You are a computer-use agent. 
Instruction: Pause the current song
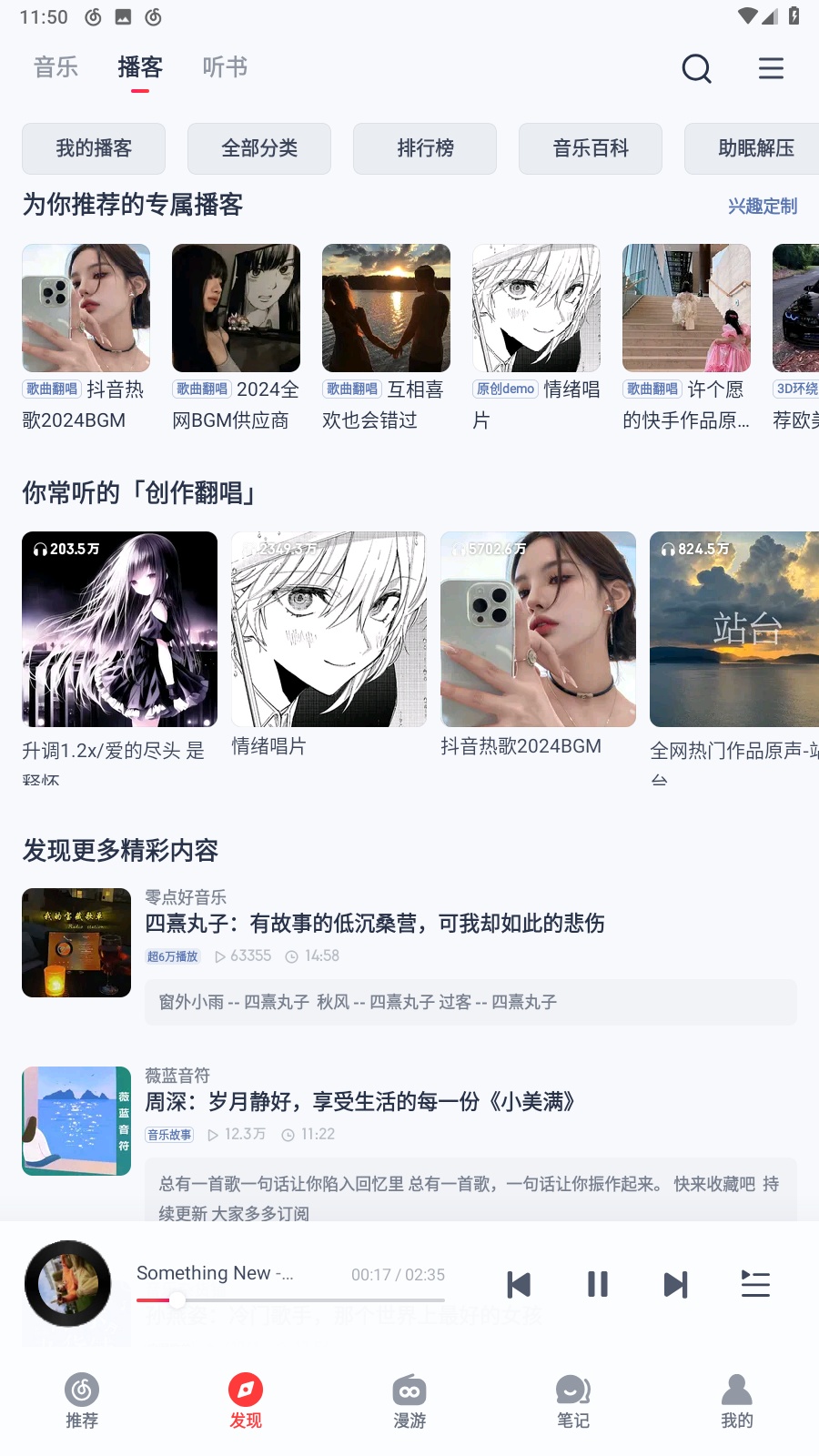pos(597,1284)
